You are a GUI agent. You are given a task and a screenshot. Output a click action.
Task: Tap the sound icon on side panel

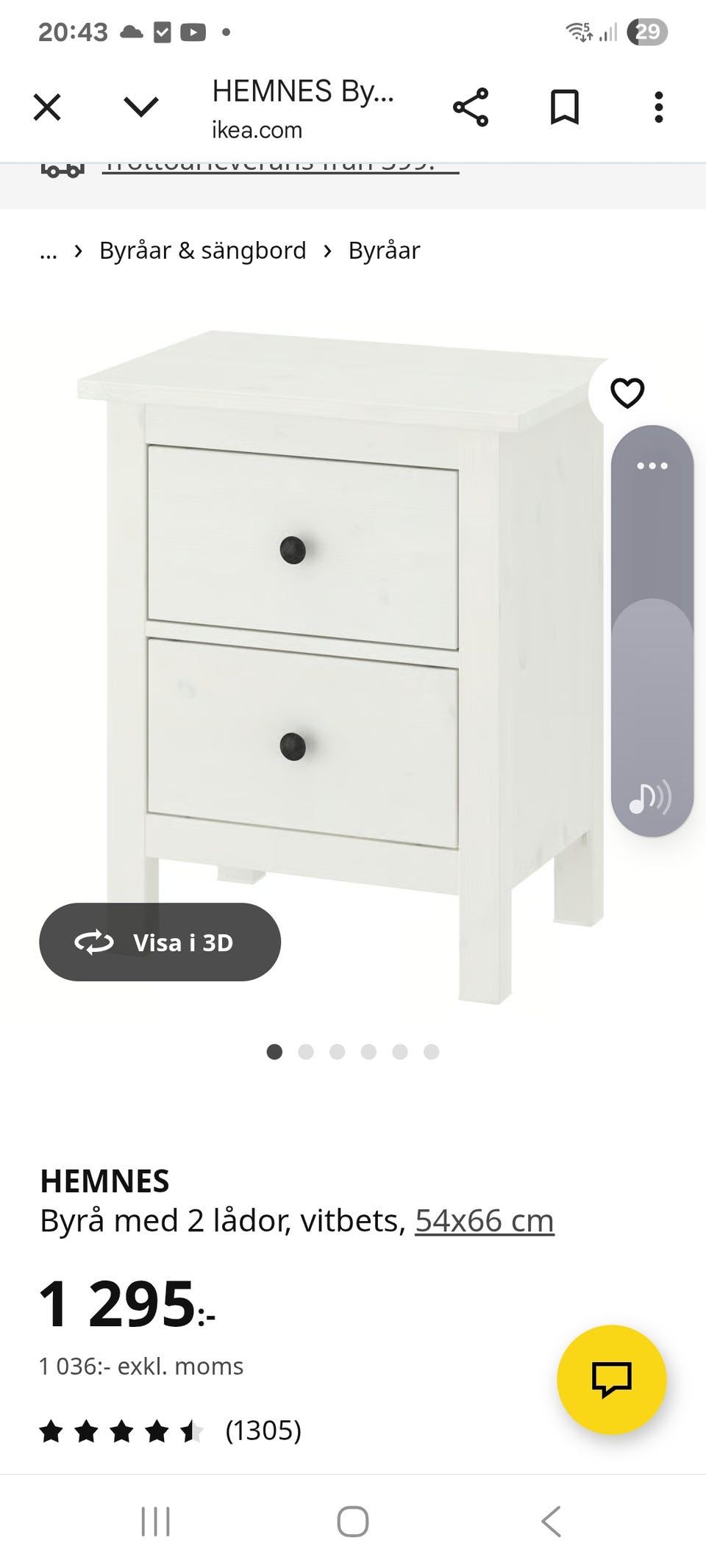click(650, 798)
